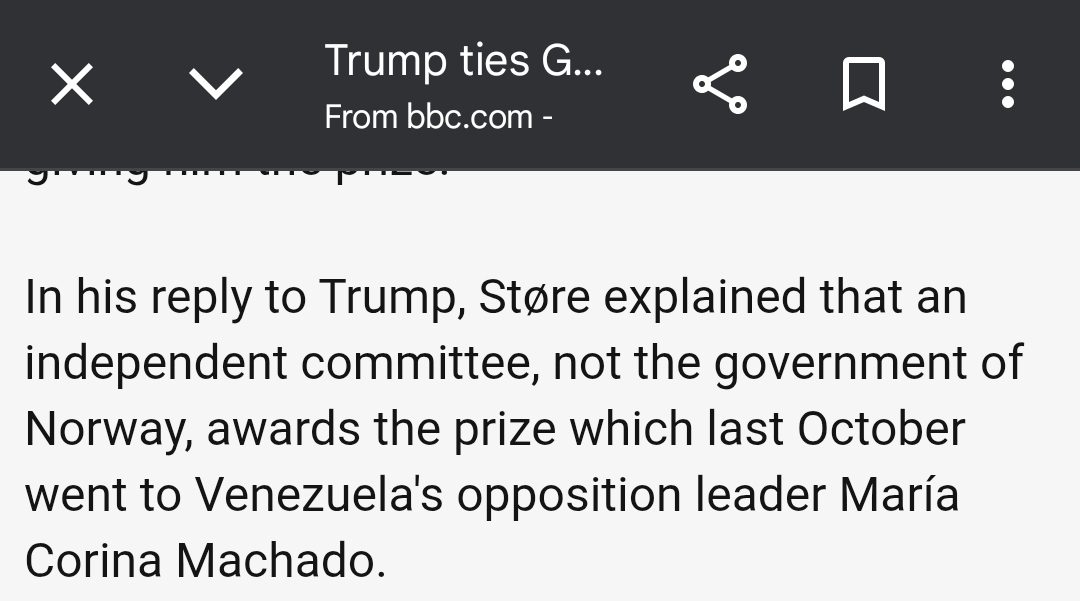Share this BBC article
The width and height of the screenshot is (1080, 601).
point(720,84)
